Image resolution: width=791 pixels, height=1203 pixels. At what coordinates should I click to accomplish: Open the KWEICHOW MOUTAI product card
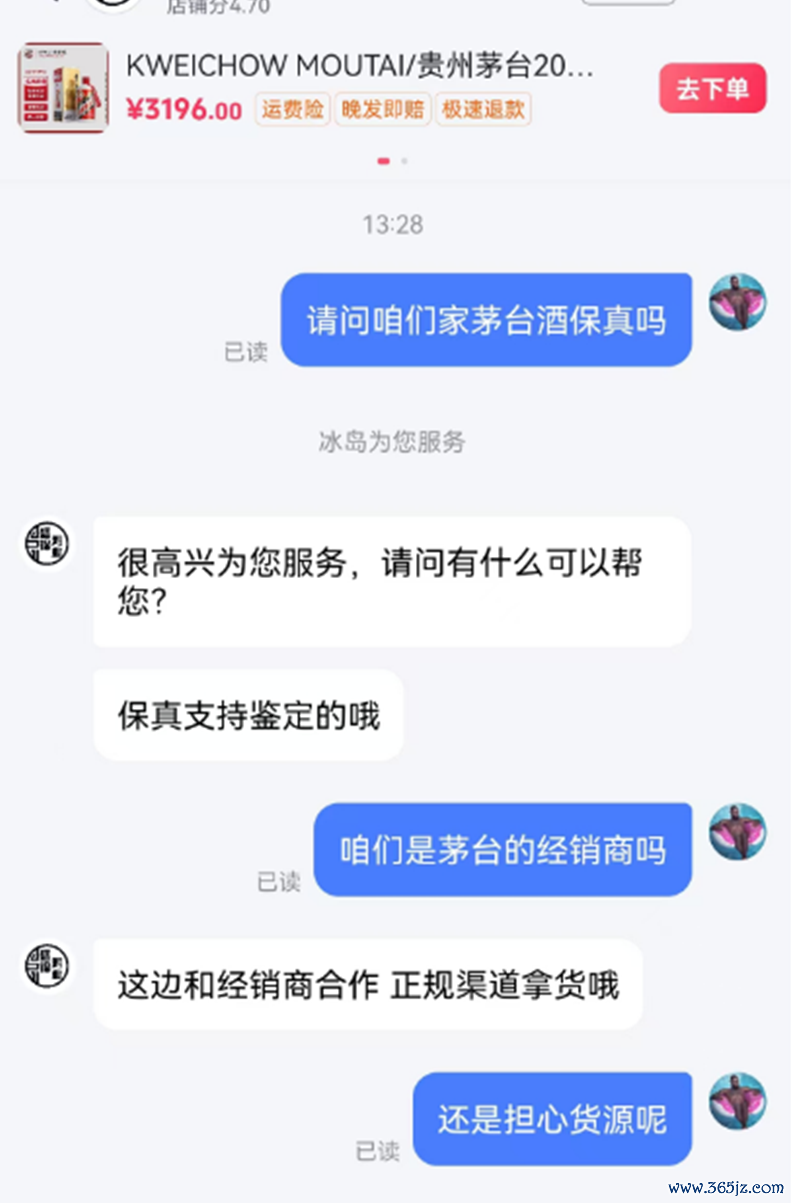pos(360,68)
